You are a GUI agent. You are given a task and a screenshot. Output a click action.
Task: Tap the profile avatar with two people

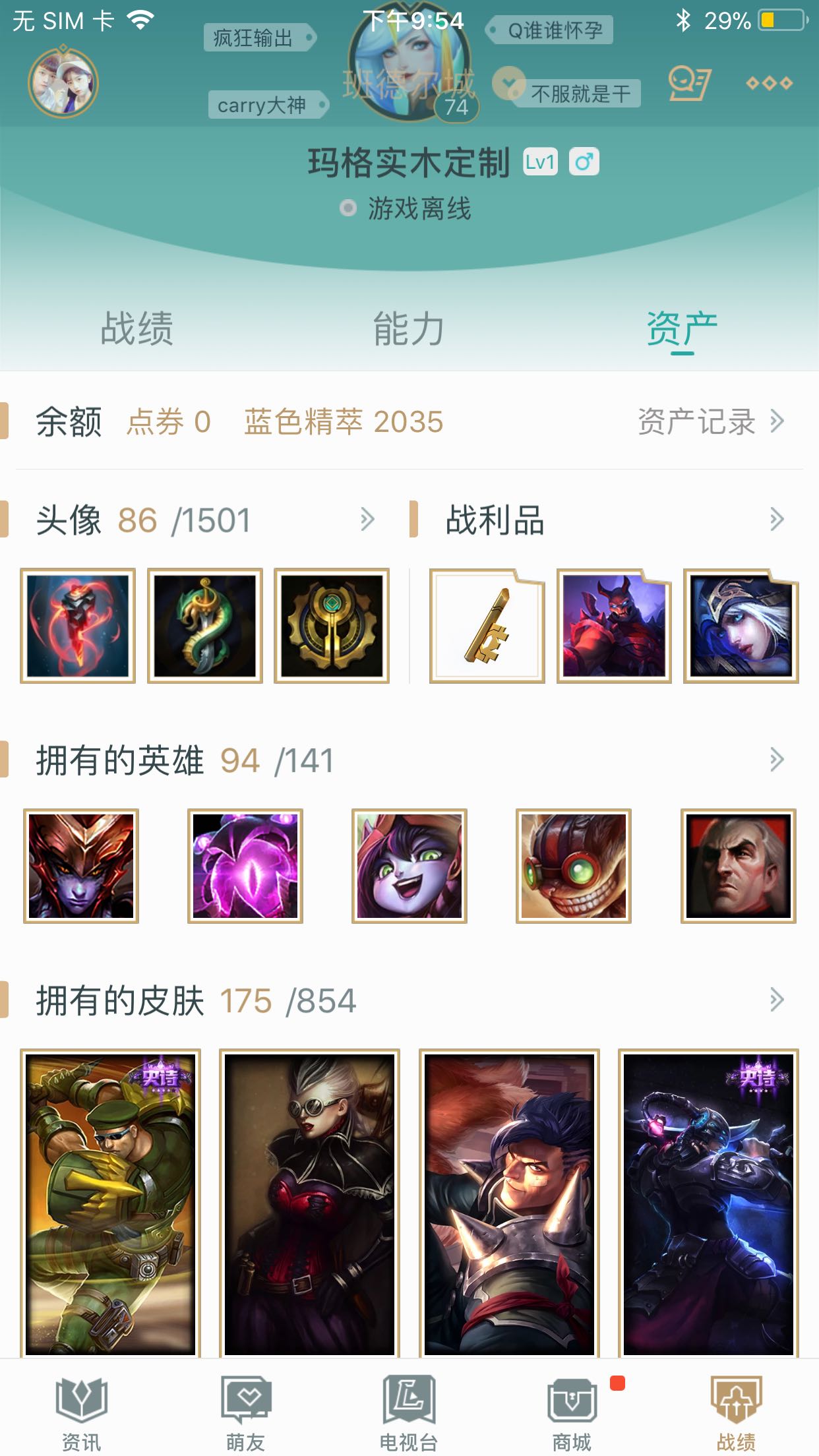(x=63, y=84)
